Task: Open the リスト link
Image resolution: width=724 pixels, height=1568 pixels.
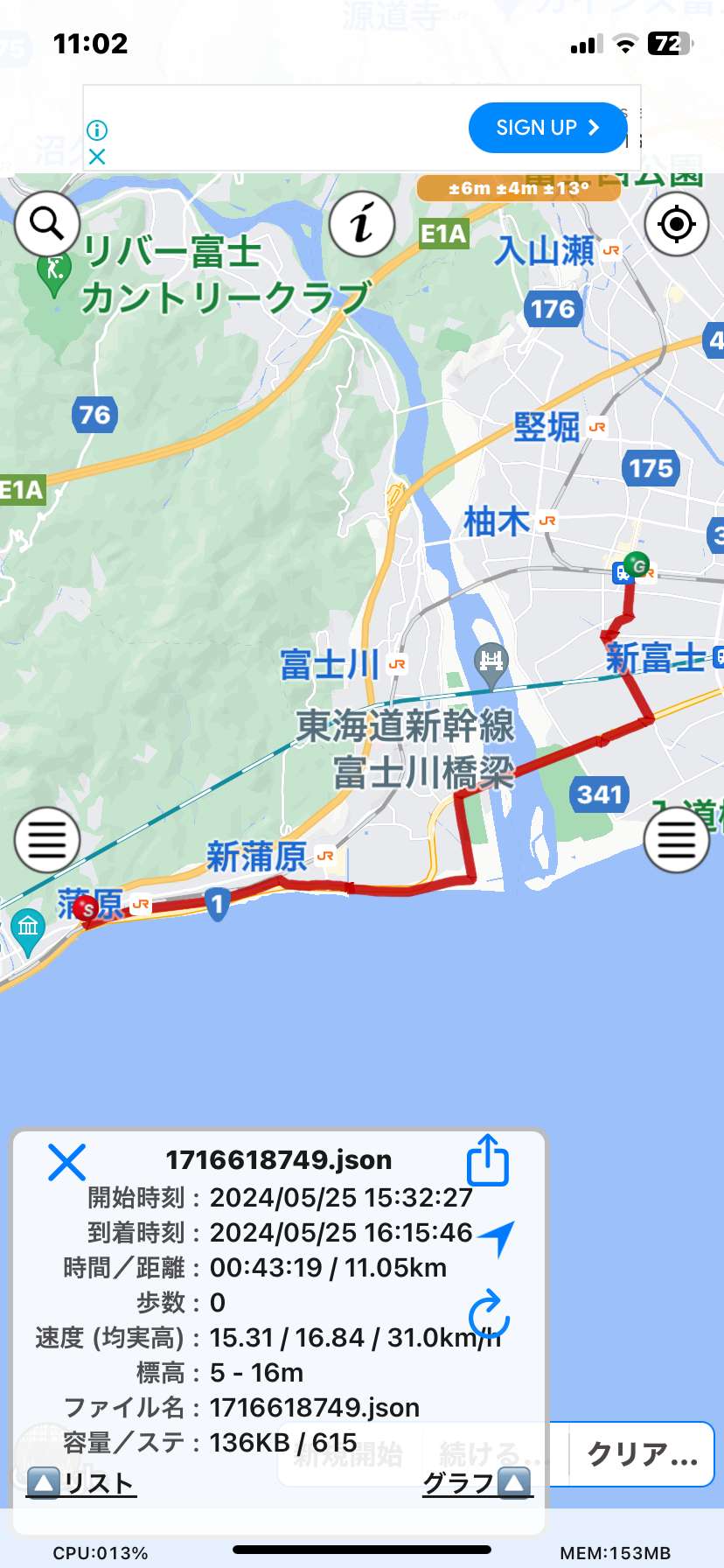Action: pos(81,1483)
